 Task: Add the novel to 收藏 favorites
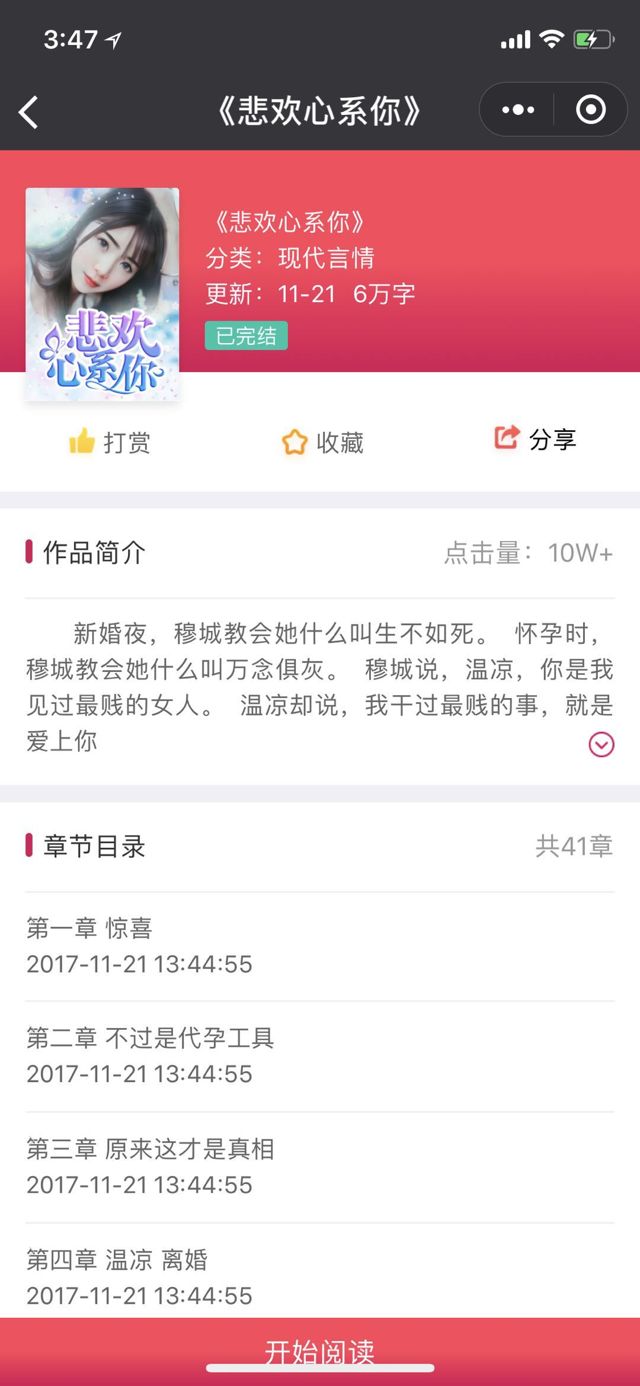point(322,442)
